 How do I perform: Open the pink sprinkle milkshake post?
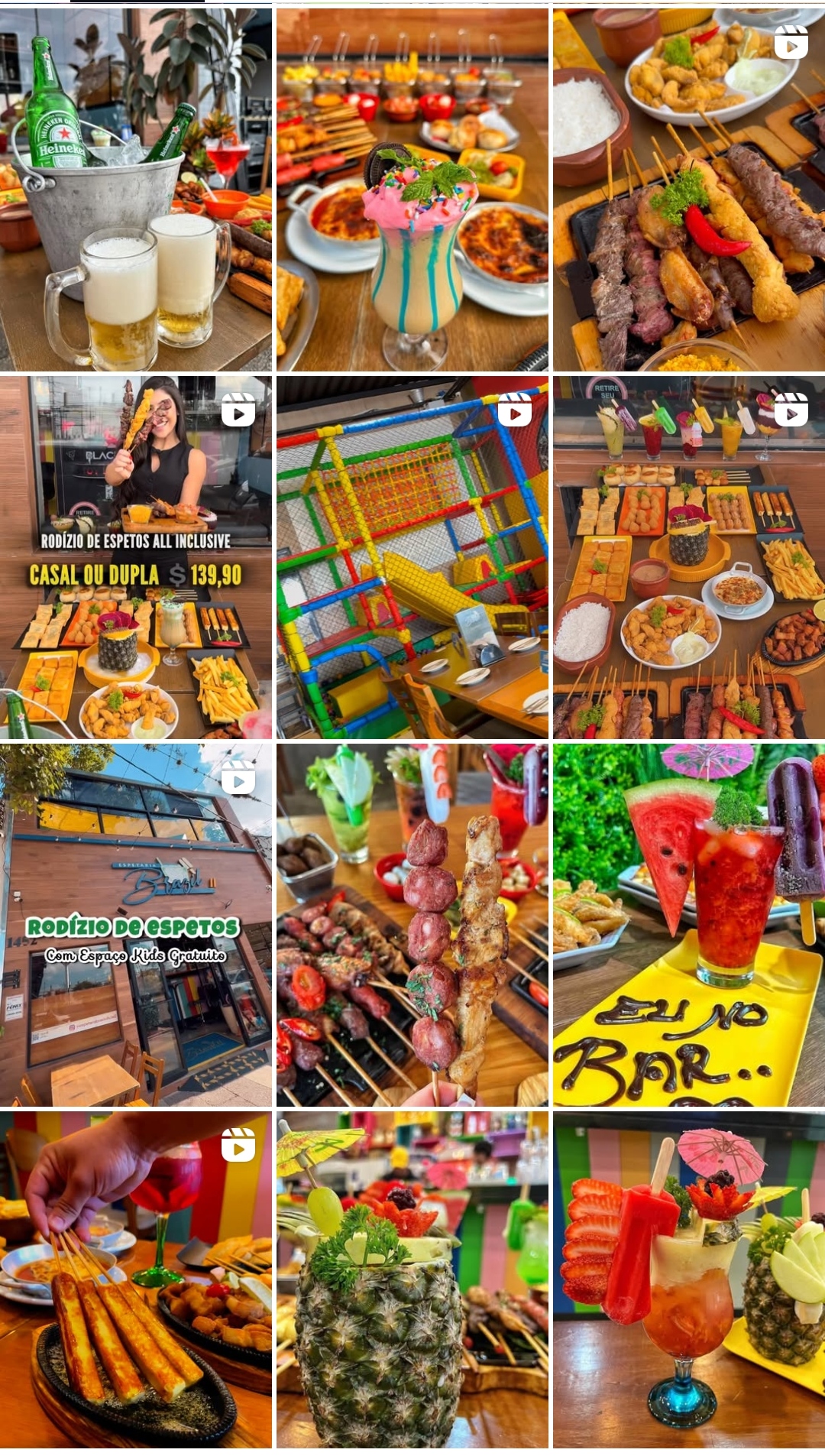tap(412, 190)
